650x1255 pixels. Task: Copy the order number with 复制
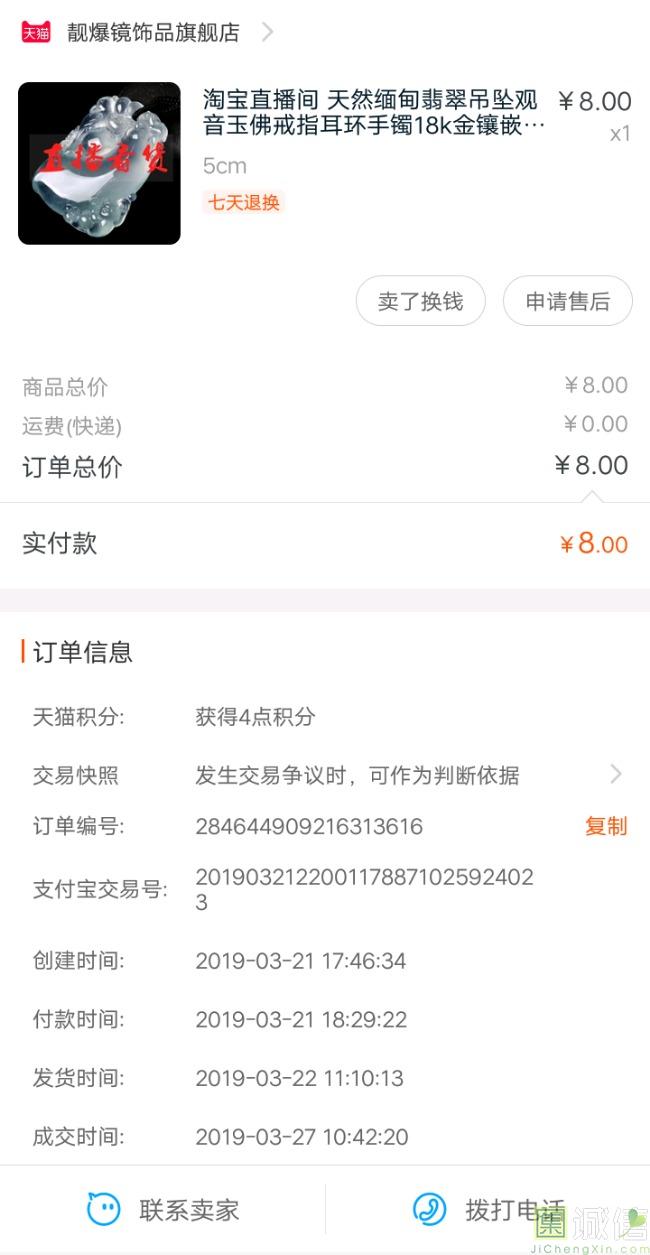point(605,826)
